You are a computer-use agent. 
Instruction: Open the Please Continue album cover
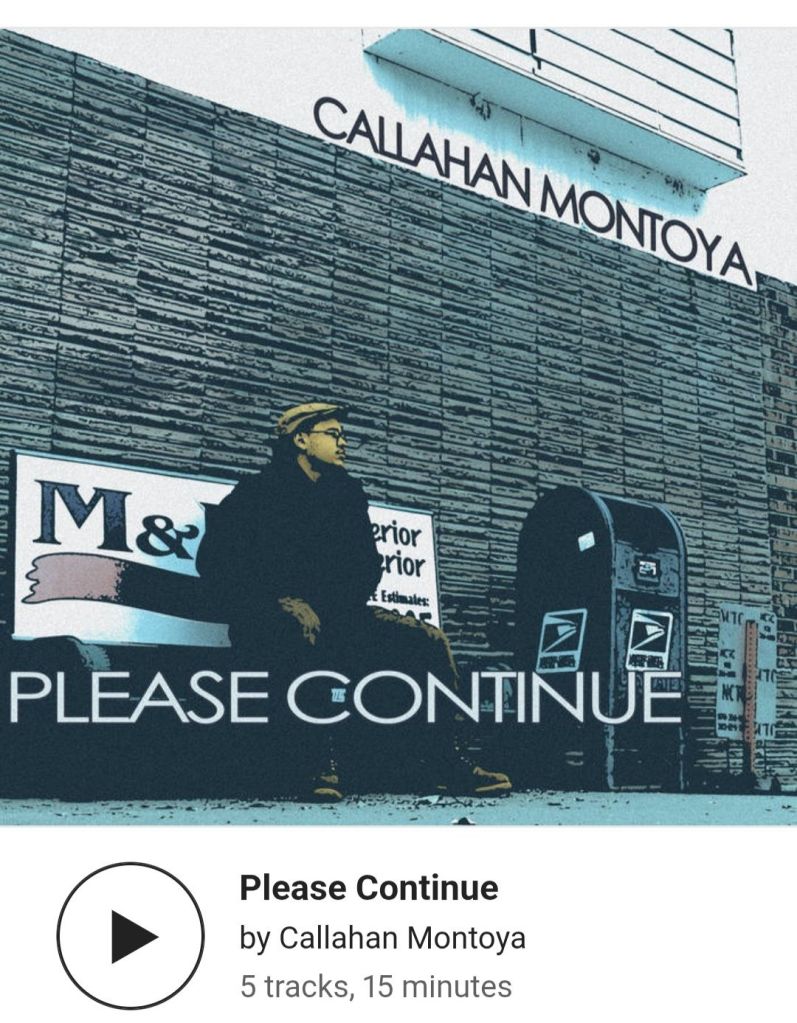pos(398,425)
